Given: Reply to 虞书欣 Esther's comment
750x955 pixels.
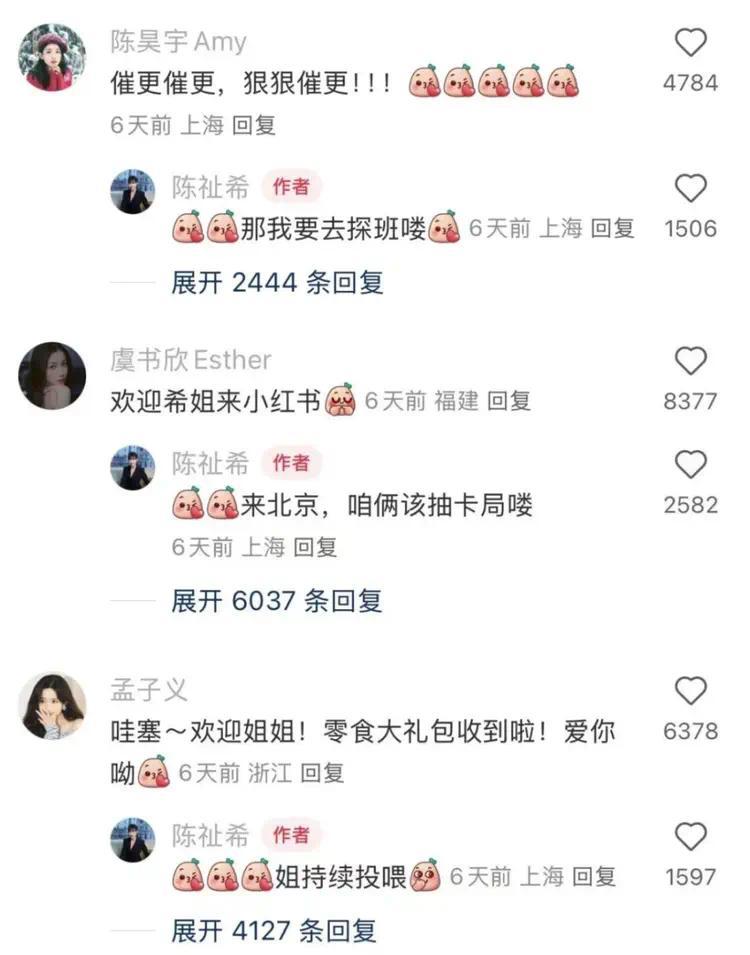Looking at the screenshot, I should 508,401.
